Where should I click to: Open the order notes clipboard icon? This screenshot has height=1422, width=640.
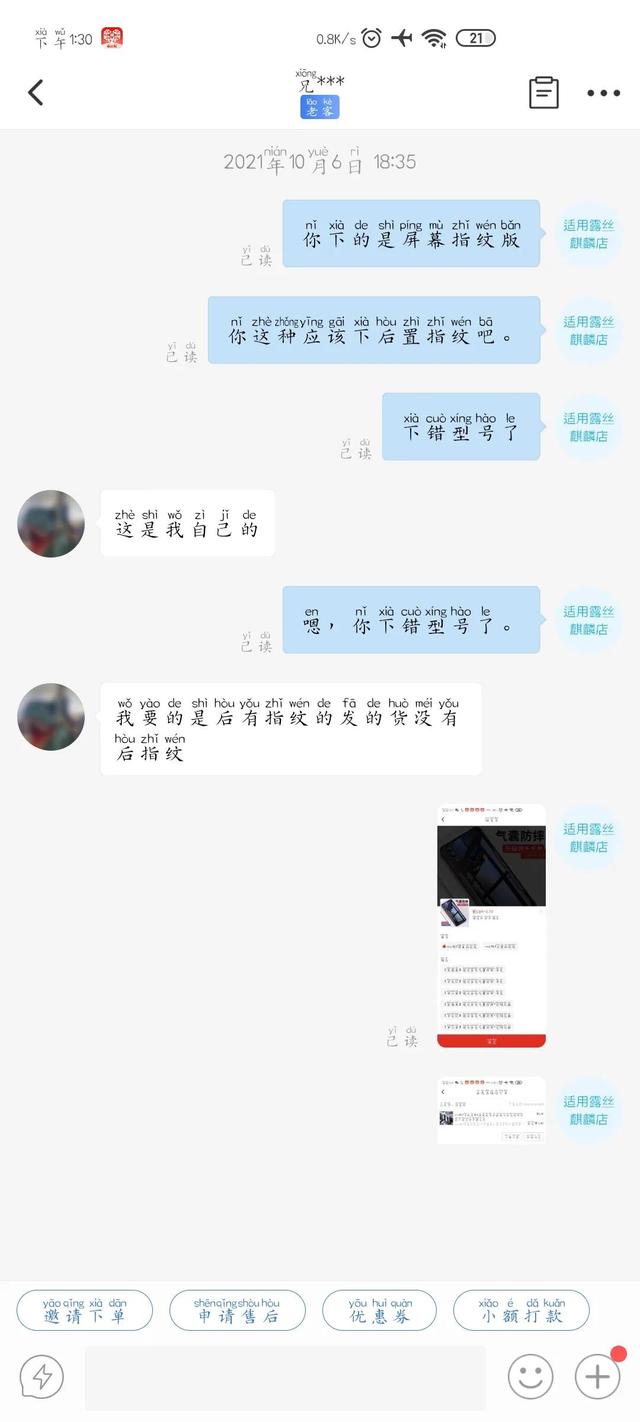tap(543, 93)
